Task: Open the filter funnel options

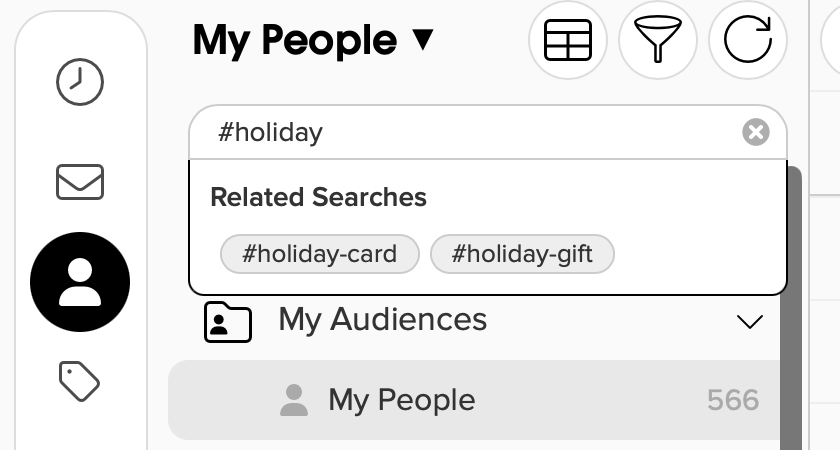Action: 657,41
